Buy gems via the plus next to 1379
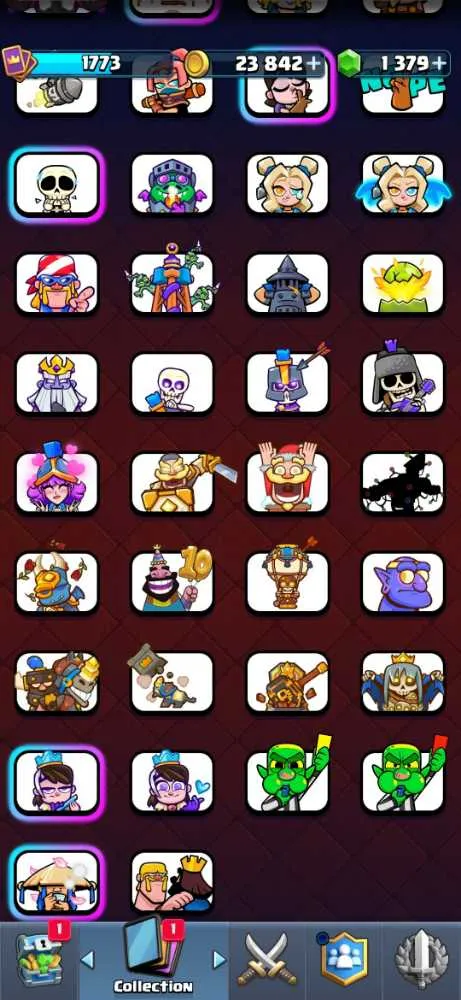The width and height of the screenshot is (461, 1000). (x=439, y=63)
